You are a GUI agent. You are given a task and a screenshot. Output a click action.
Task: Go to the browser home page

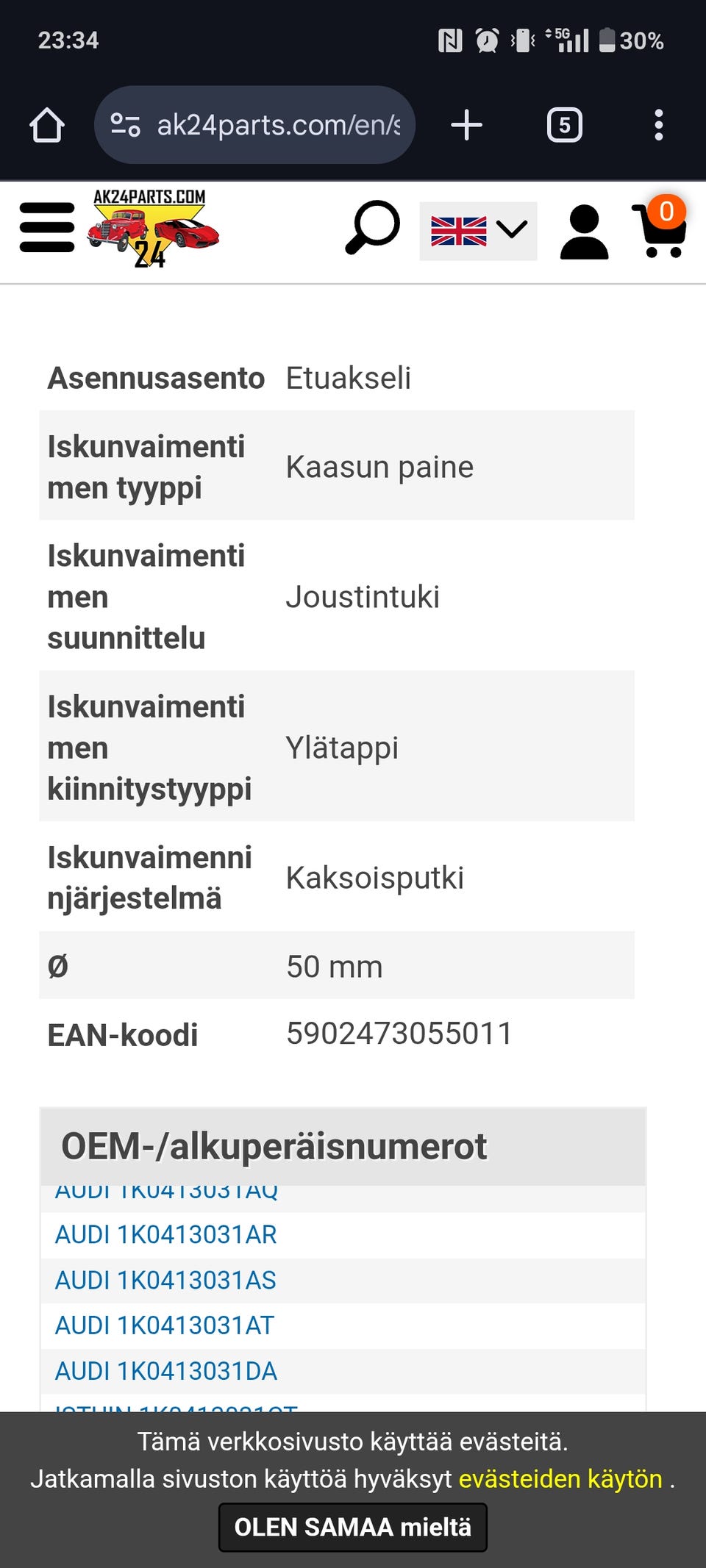(47, 125)
